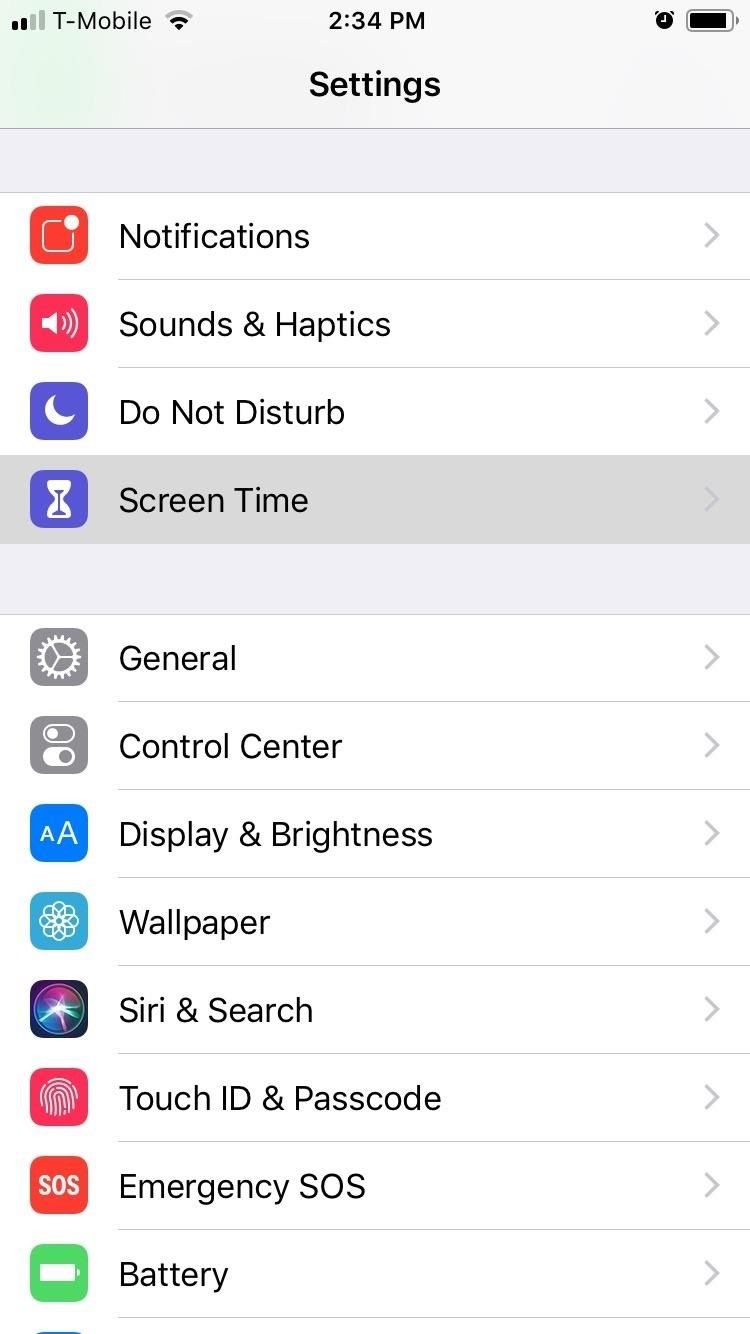Open Touch ID & Passcode settings
This screenshot has width=750, height=1334.
pos(375,1097)
